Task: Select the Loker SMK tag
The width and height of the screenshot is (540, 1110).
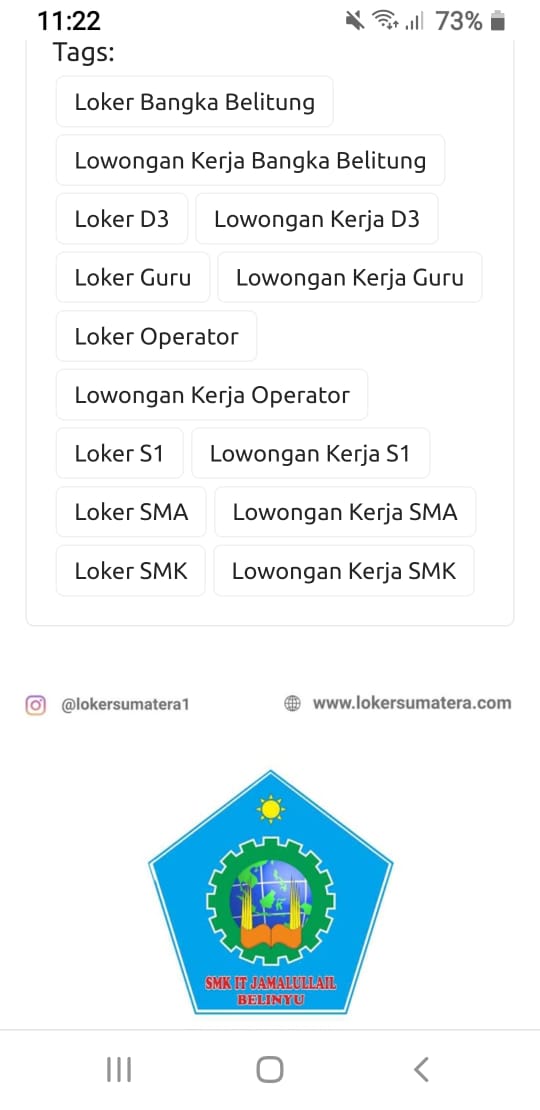Action: point(130,571)
